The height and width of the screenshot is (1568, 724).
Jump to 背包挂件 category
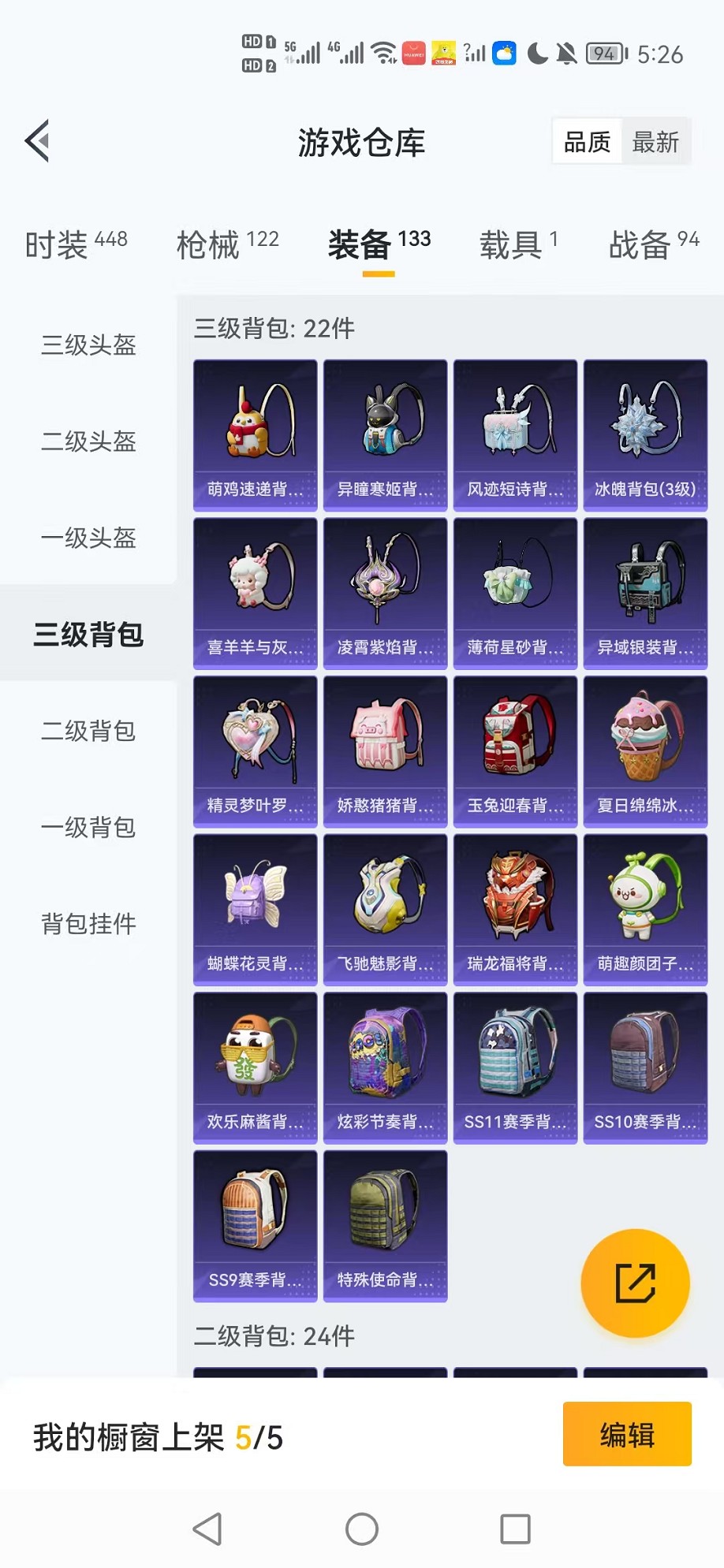pyautogui.click(x=88, y=923)
